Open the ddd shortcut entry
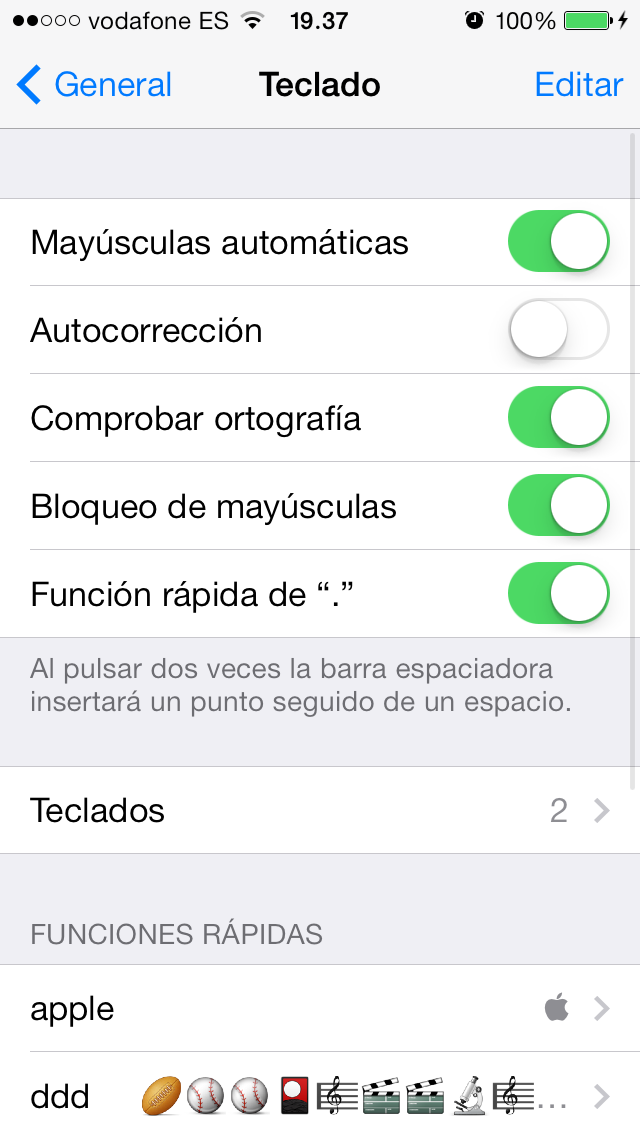 point(320,1097)
